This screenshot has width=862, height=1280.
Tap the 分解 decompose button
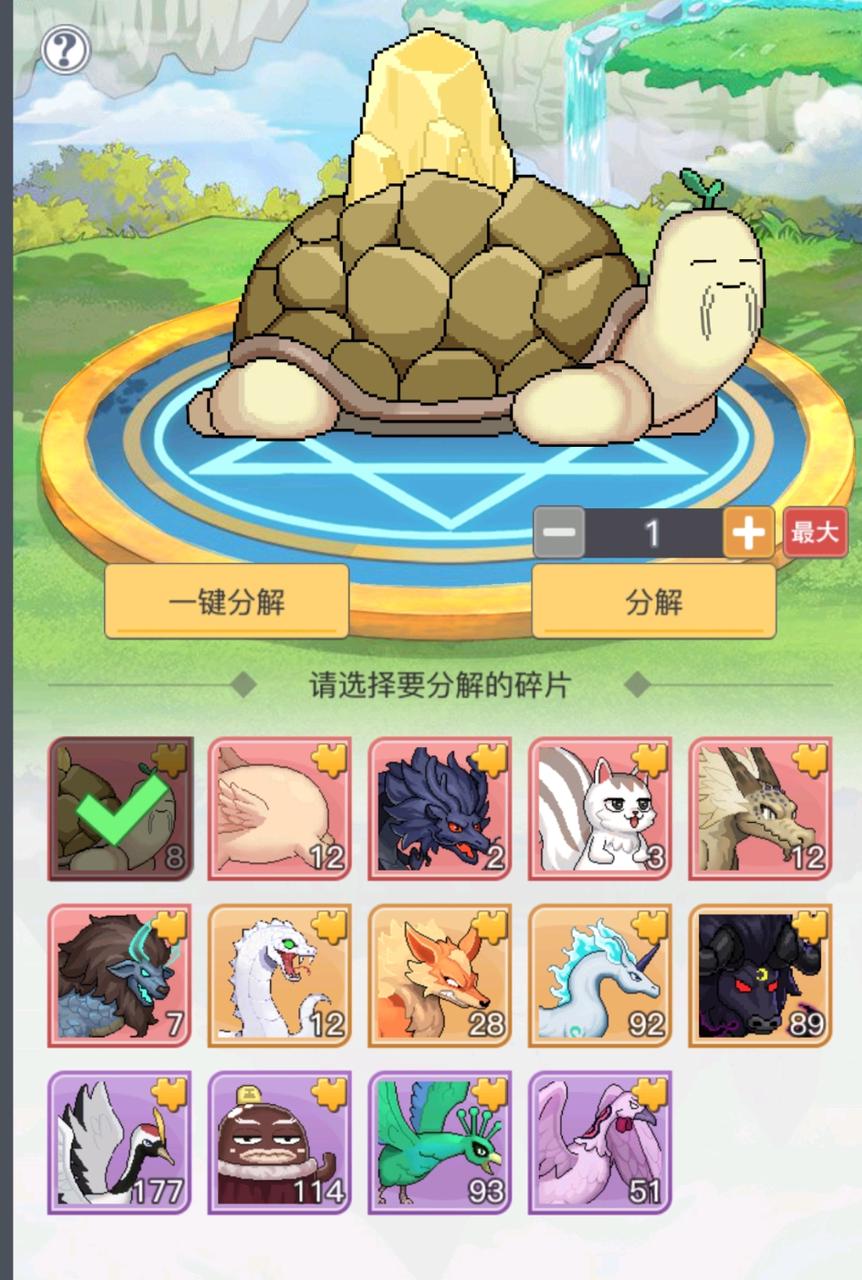(653, 602)
